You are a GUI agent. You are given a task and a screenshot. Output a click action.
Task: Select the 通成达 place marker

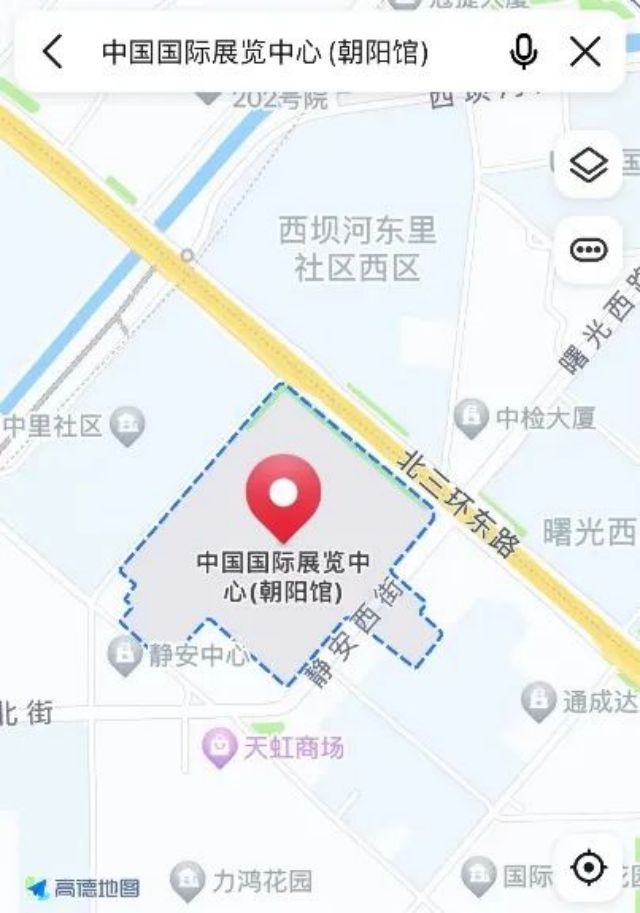pos(539,702)
